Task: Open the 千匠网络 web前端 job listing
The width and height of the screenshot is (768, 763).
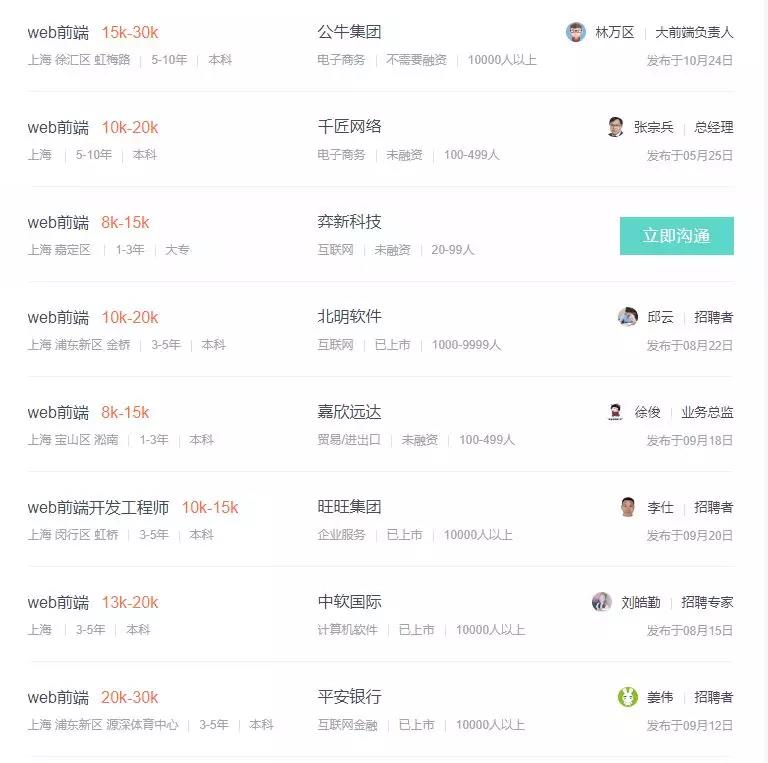Action: point(58,127)
